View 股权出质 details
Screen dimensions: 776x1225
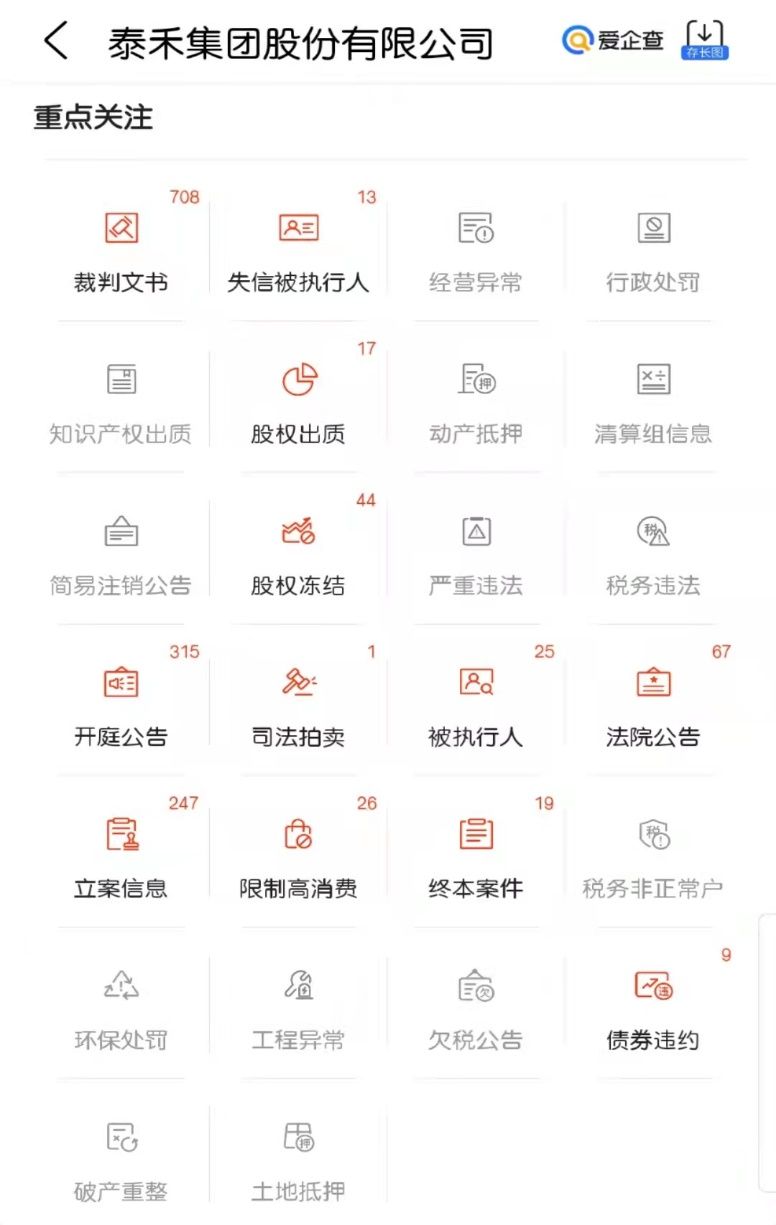tap(298, 404)
